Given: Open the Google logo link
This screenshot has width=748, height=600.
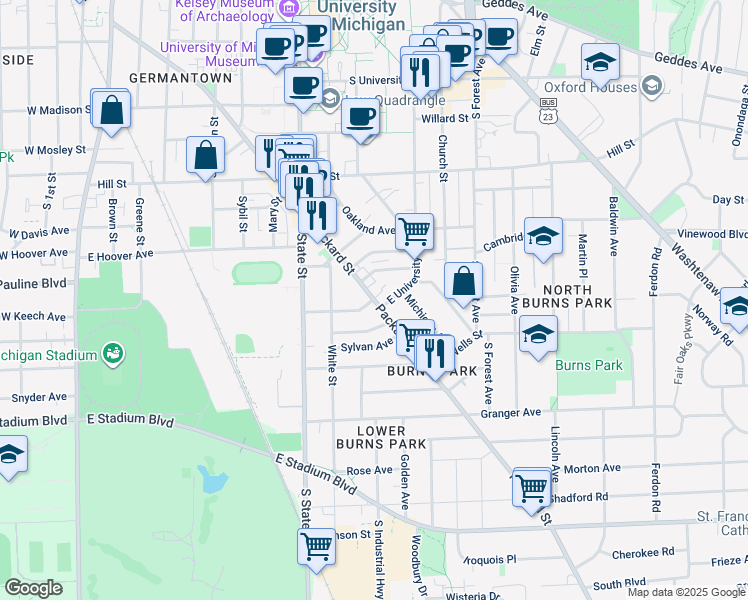Looking at the screenshot, I should tap(34, 588).
